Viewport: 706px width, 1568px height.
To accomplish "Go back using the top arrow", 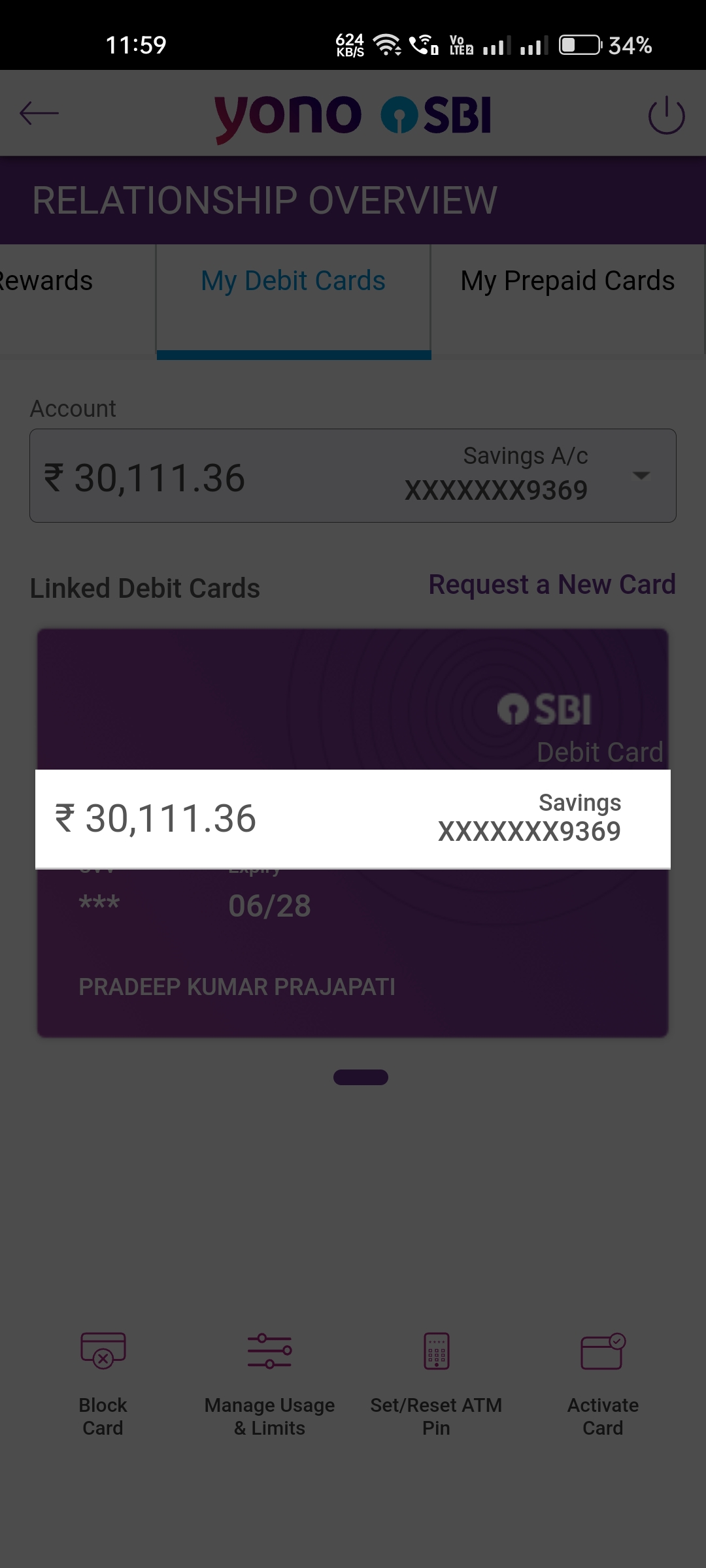I will click(39, 114).
